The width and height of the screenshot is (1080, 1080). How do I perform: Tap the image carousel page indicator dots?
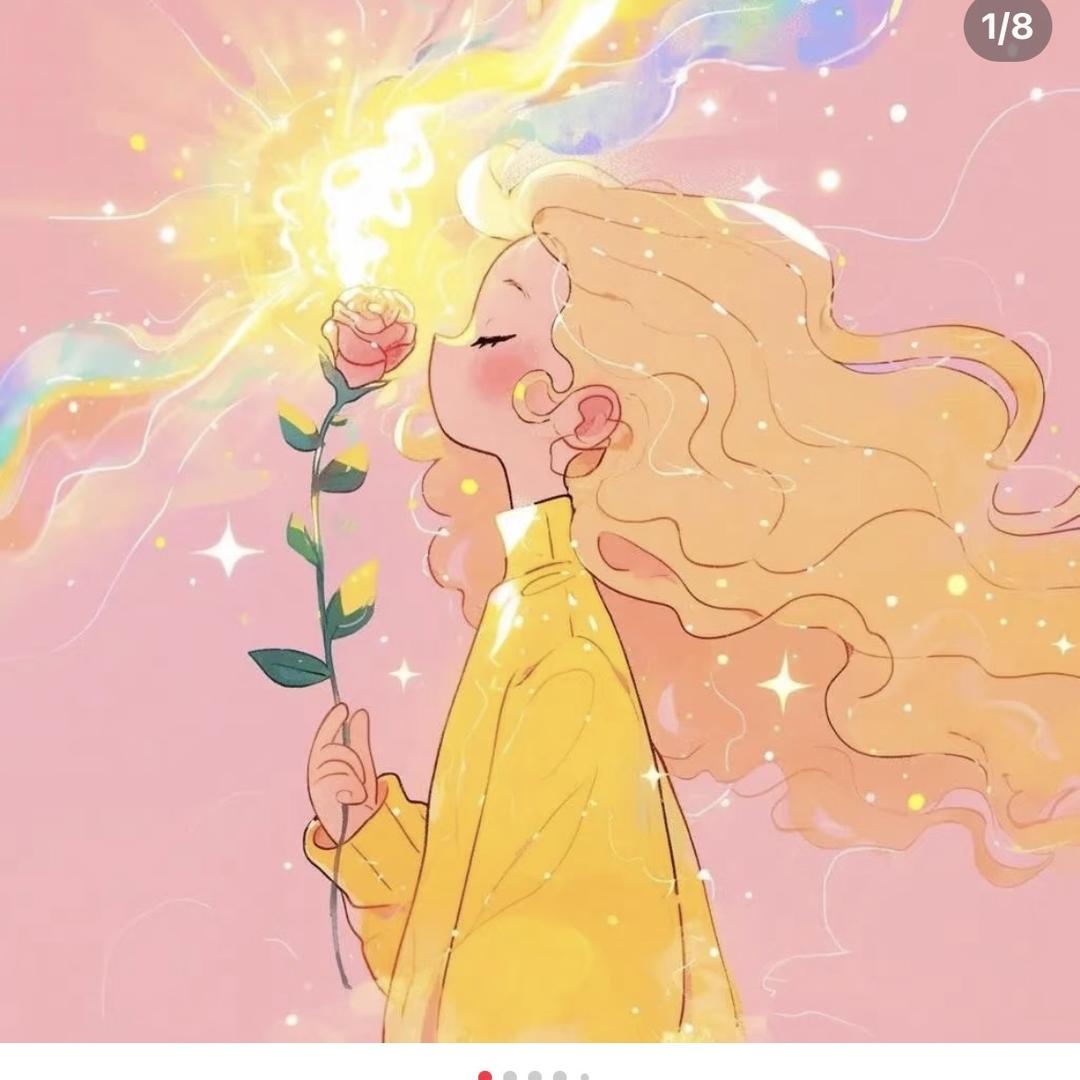534,1075
